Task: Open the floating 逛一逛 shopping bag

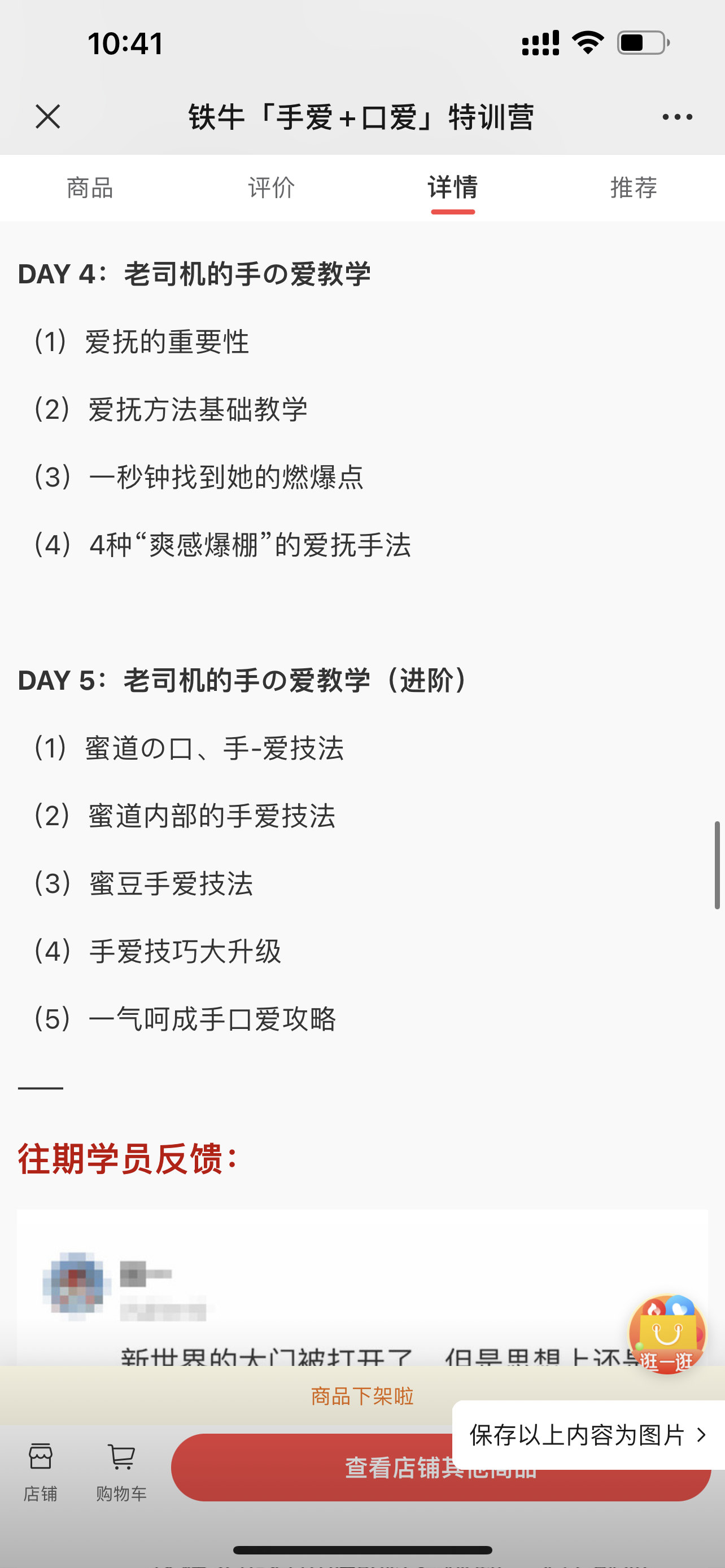Action: click(667, 1334)
